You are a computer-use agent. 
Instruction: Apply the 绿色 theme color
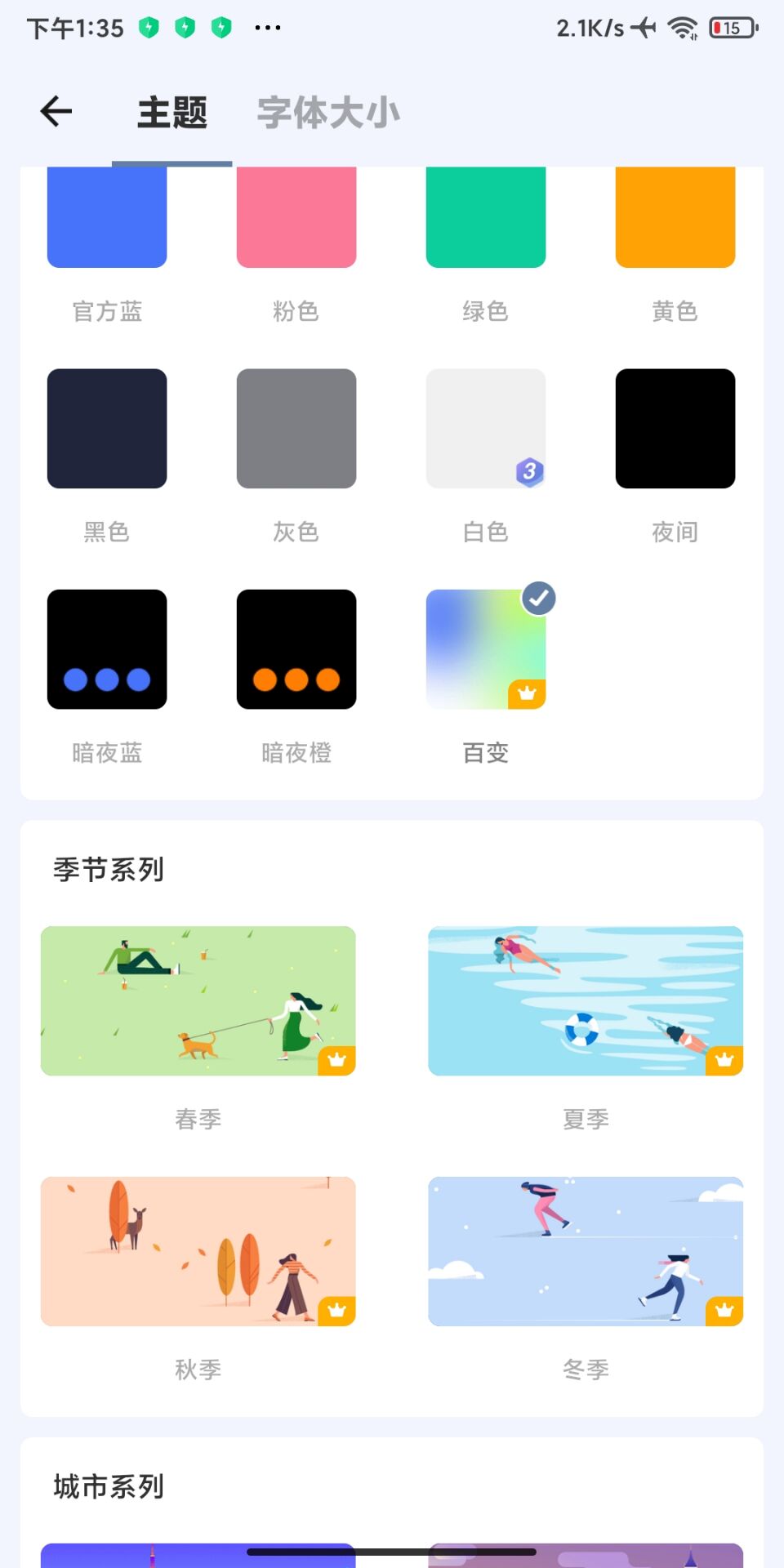(486, 218)
